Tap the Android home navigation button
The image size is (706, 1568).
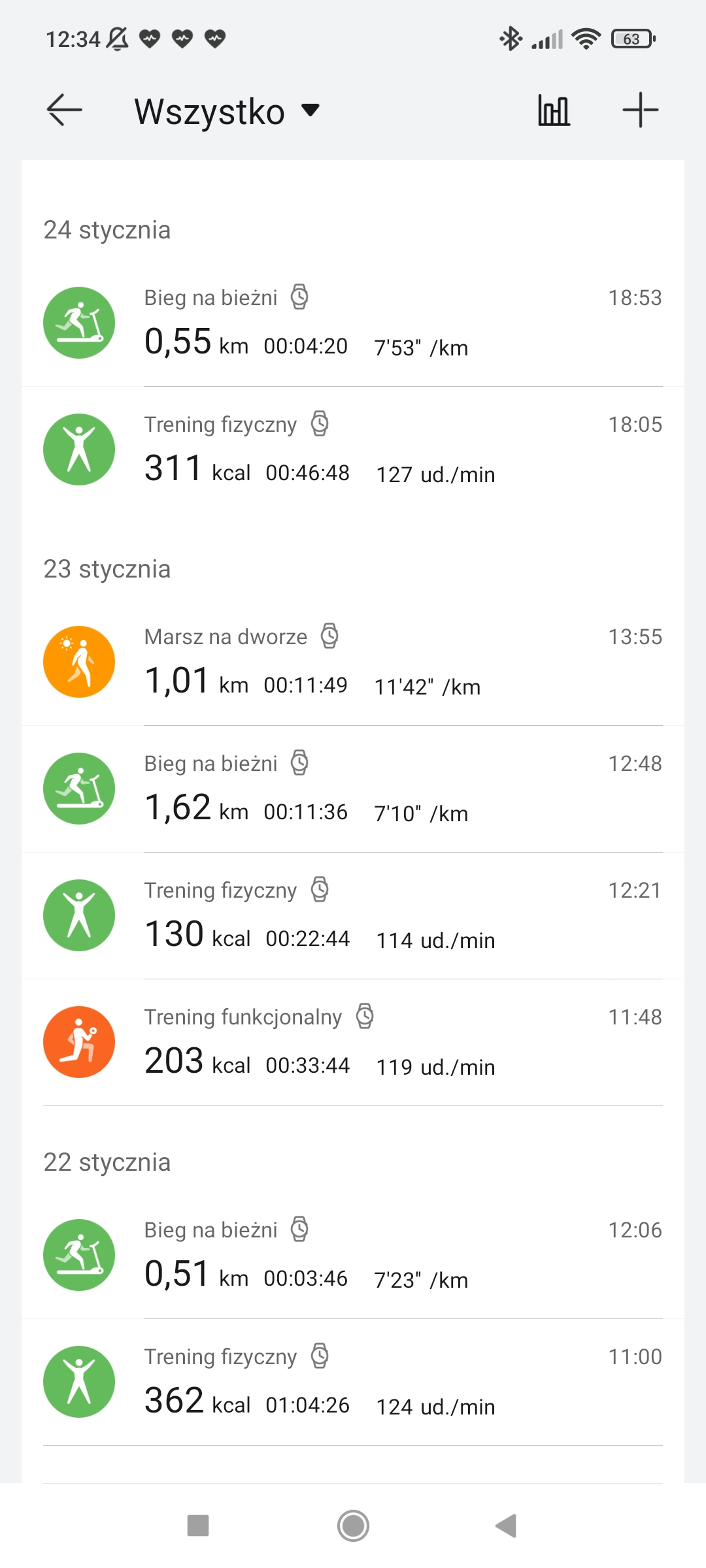pos(353,1527)
